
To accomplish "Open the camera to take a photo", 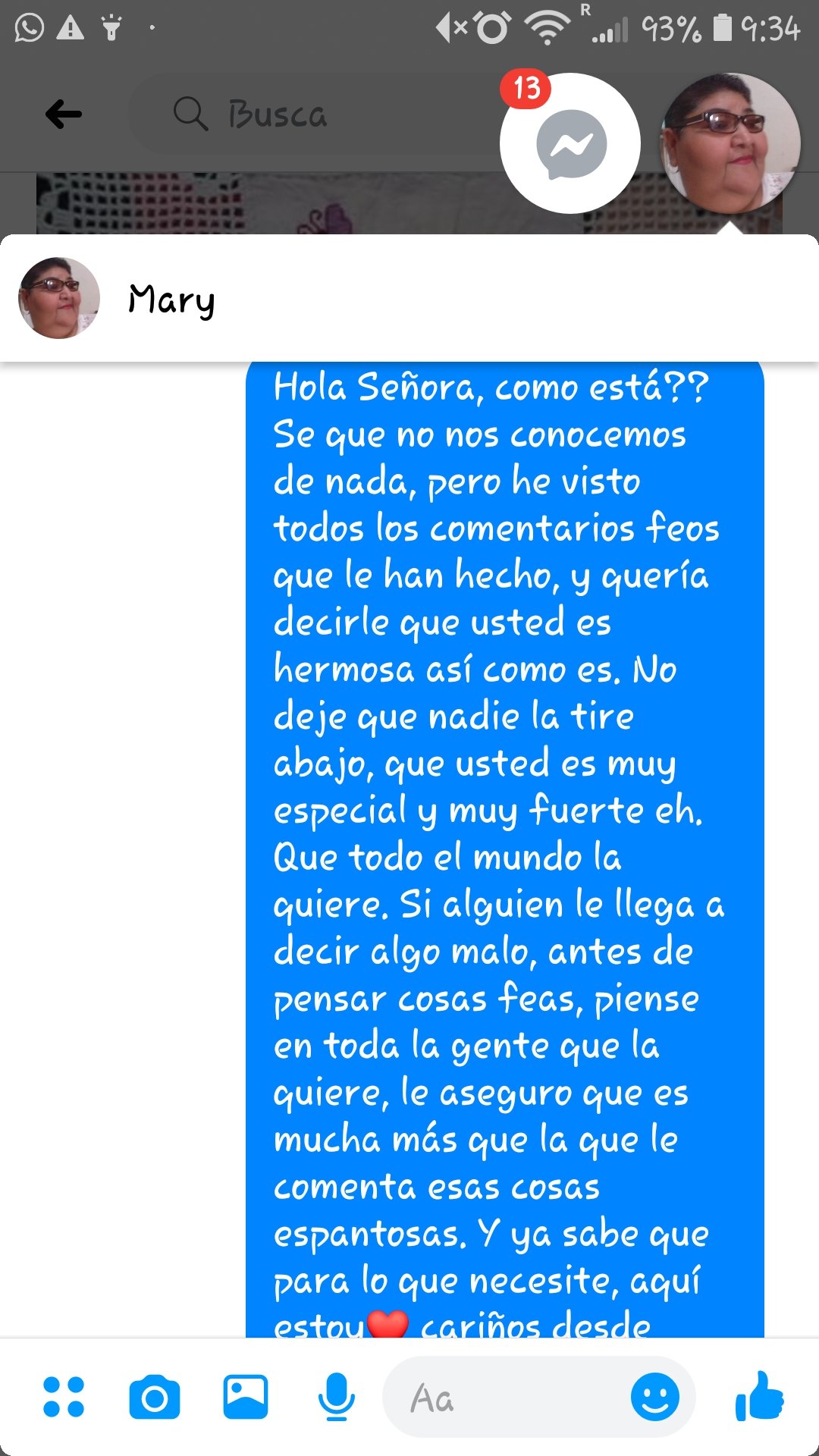I will [x=155, y=1397].
